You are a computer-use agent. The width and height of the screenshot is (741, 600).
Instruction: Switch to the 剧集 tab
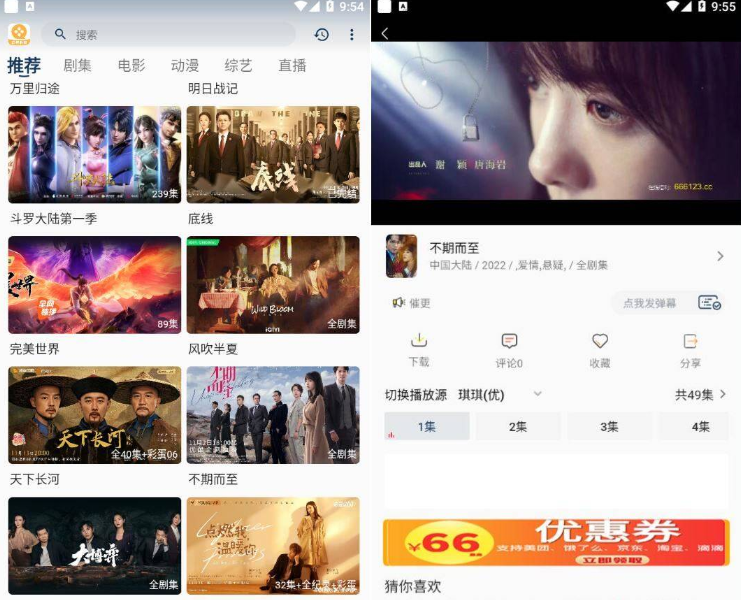(77, 66)
